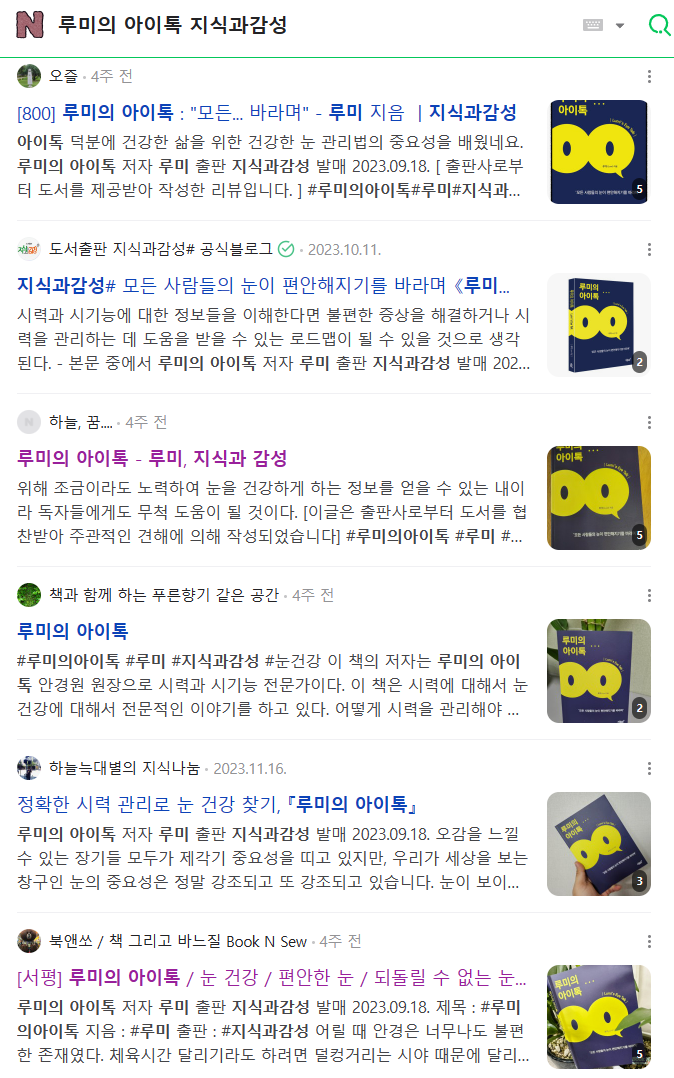Edit search query 루미의 아이톡 지식과감성
The width and height of the screenshot is (674, 1078).
[173, 25]
